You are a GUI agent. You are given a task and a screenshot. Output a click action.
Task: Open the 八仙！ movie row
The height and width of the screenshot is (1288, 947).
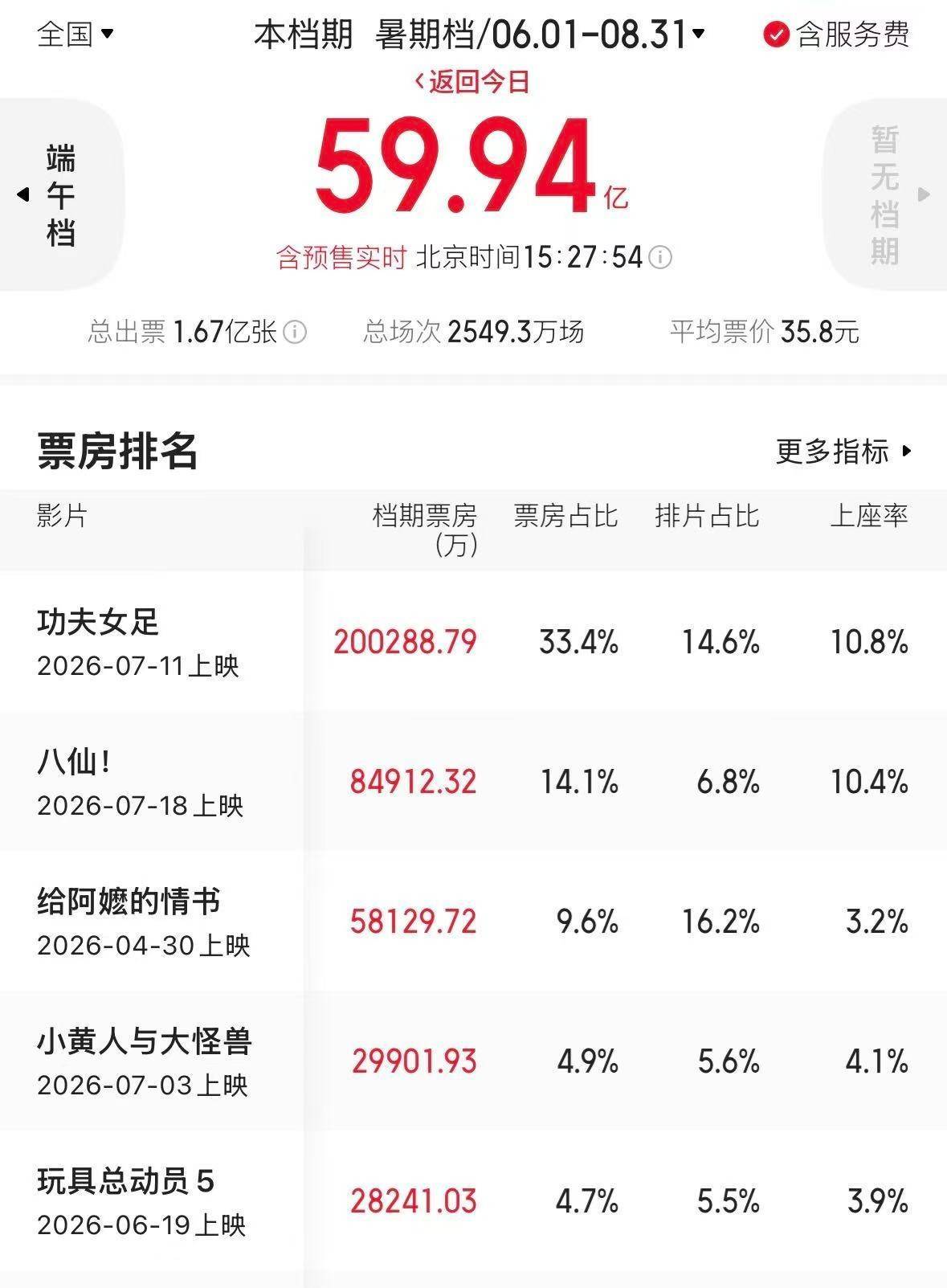point(473,781)
